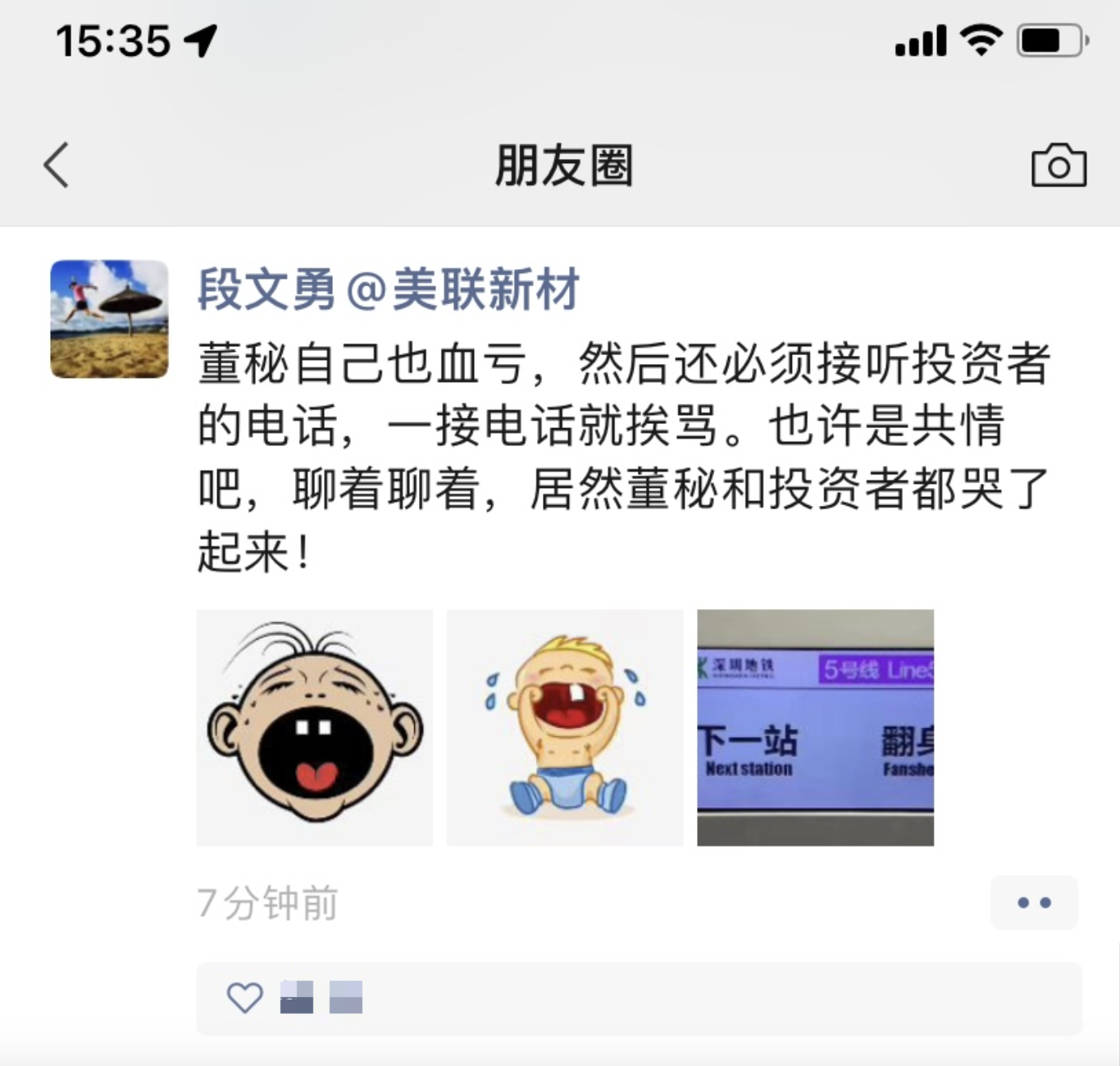
Task: Open the two-dot like and comment menu
Action: [x=1034, y=903]
